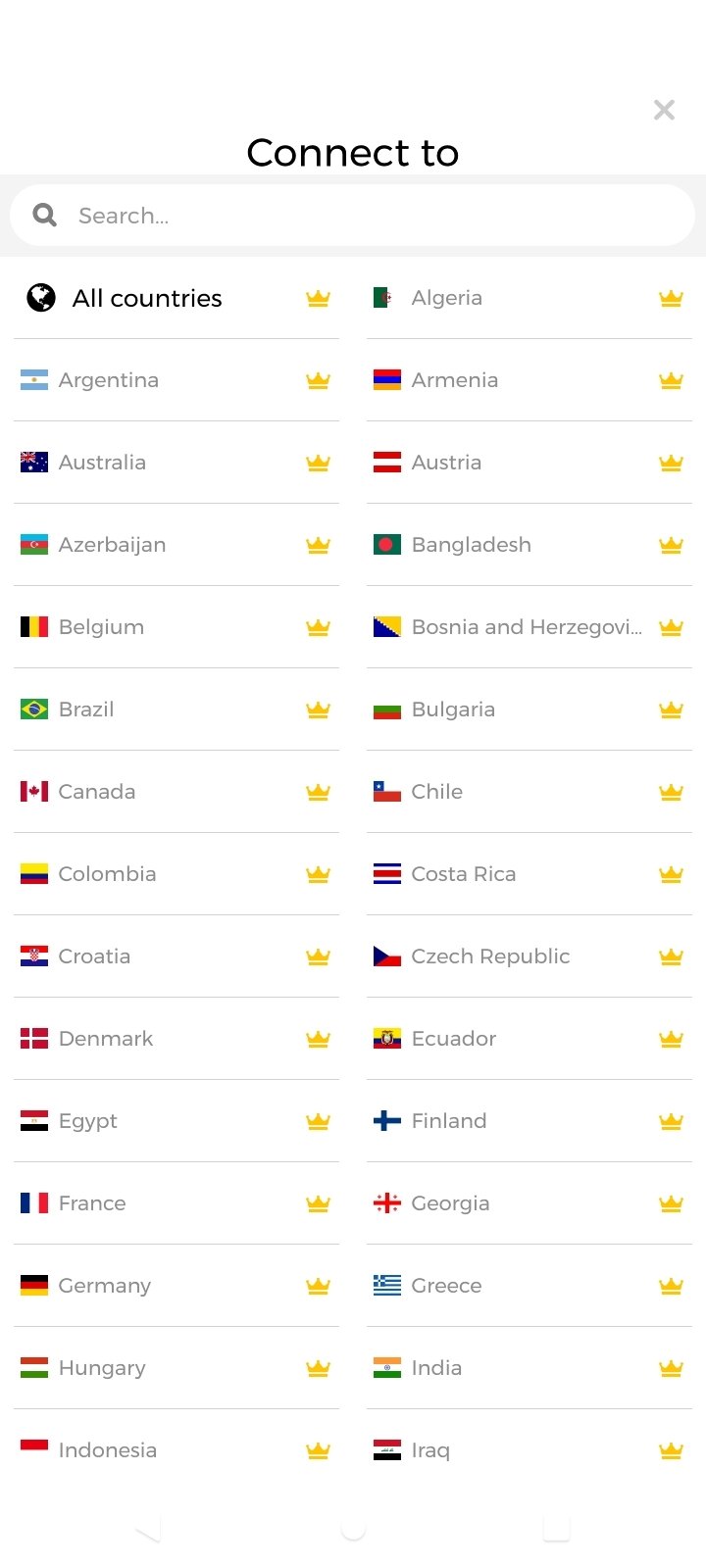
Task: Connect to Argentina
Action: (176, 380)
